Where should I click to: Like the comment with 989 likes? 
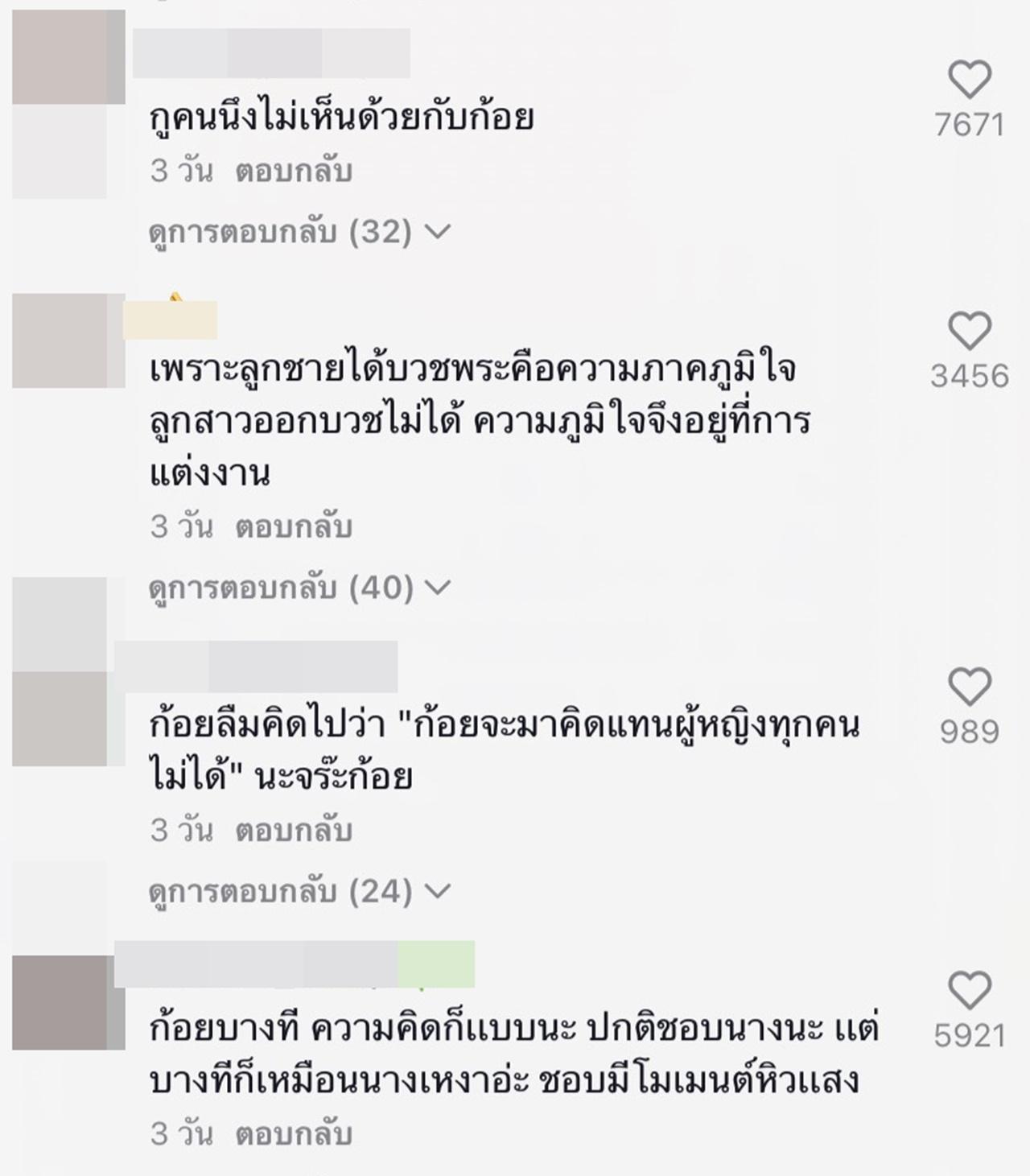(969, 687)
